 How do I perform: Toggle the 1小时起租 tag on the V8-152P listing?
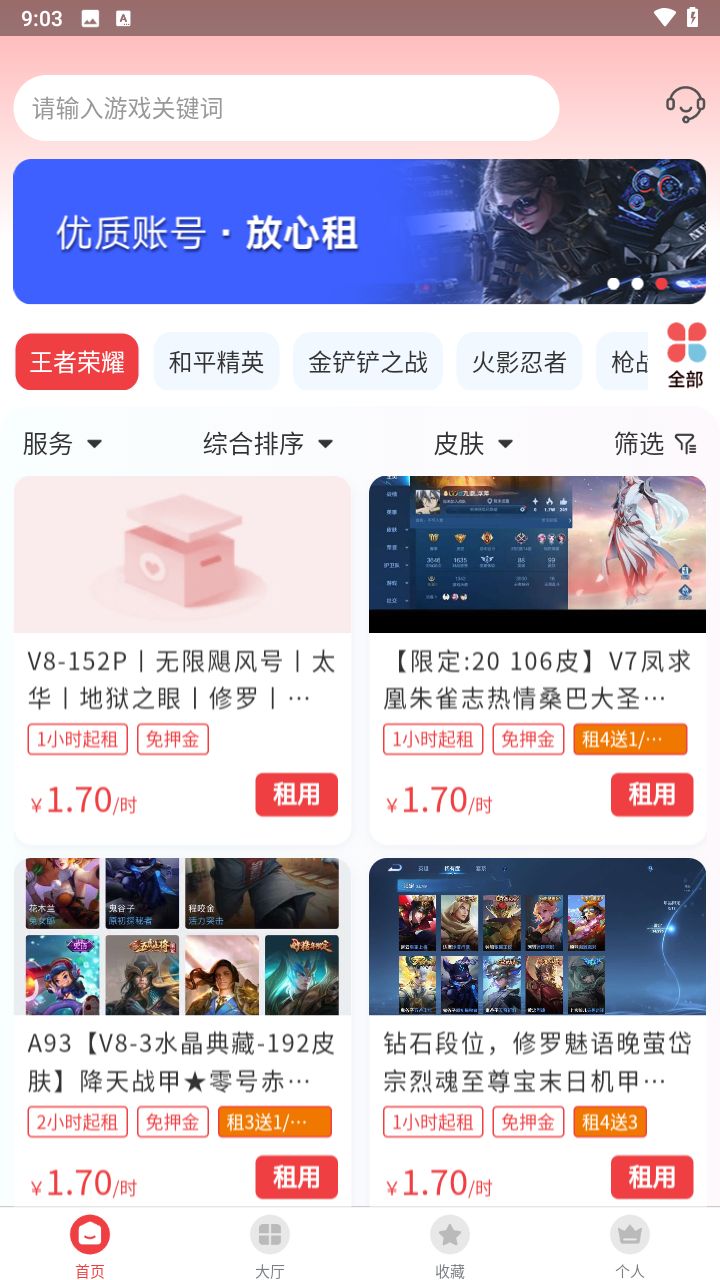point(77,739)
